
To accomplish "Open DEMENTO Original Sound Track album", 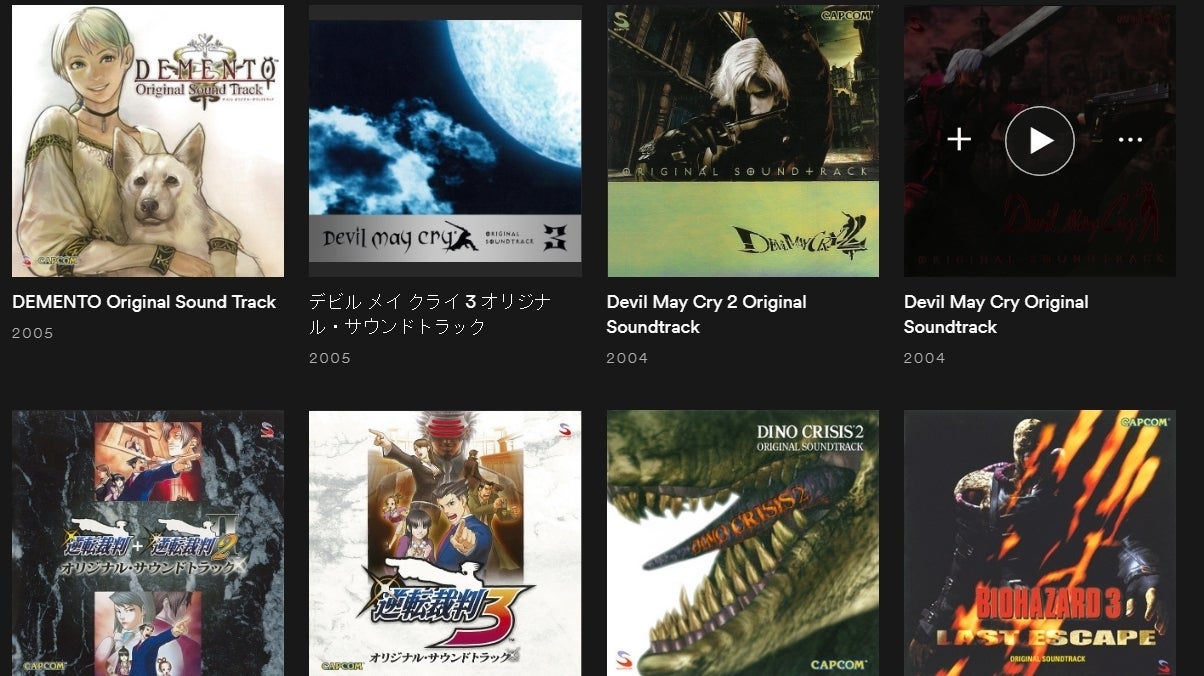I will (x=148, y=141).
